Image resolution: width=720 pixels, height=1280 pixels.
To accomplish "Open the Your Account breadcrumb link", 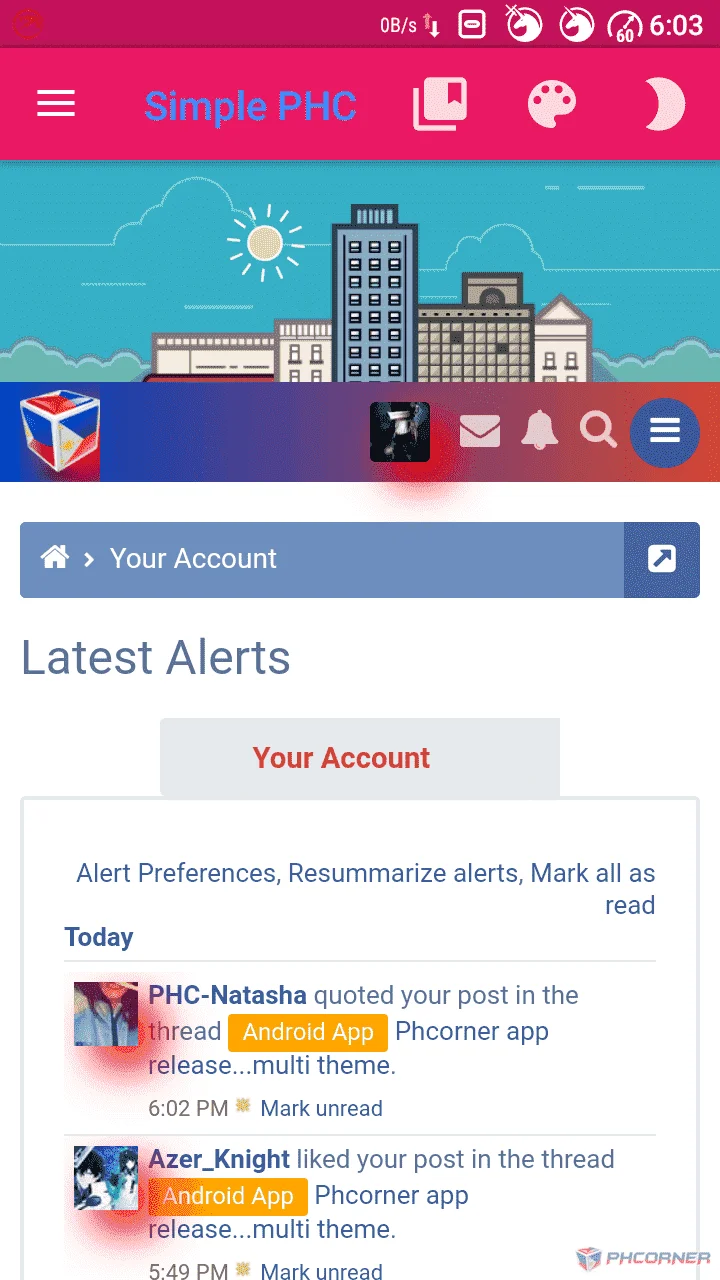I will point(193,558).
